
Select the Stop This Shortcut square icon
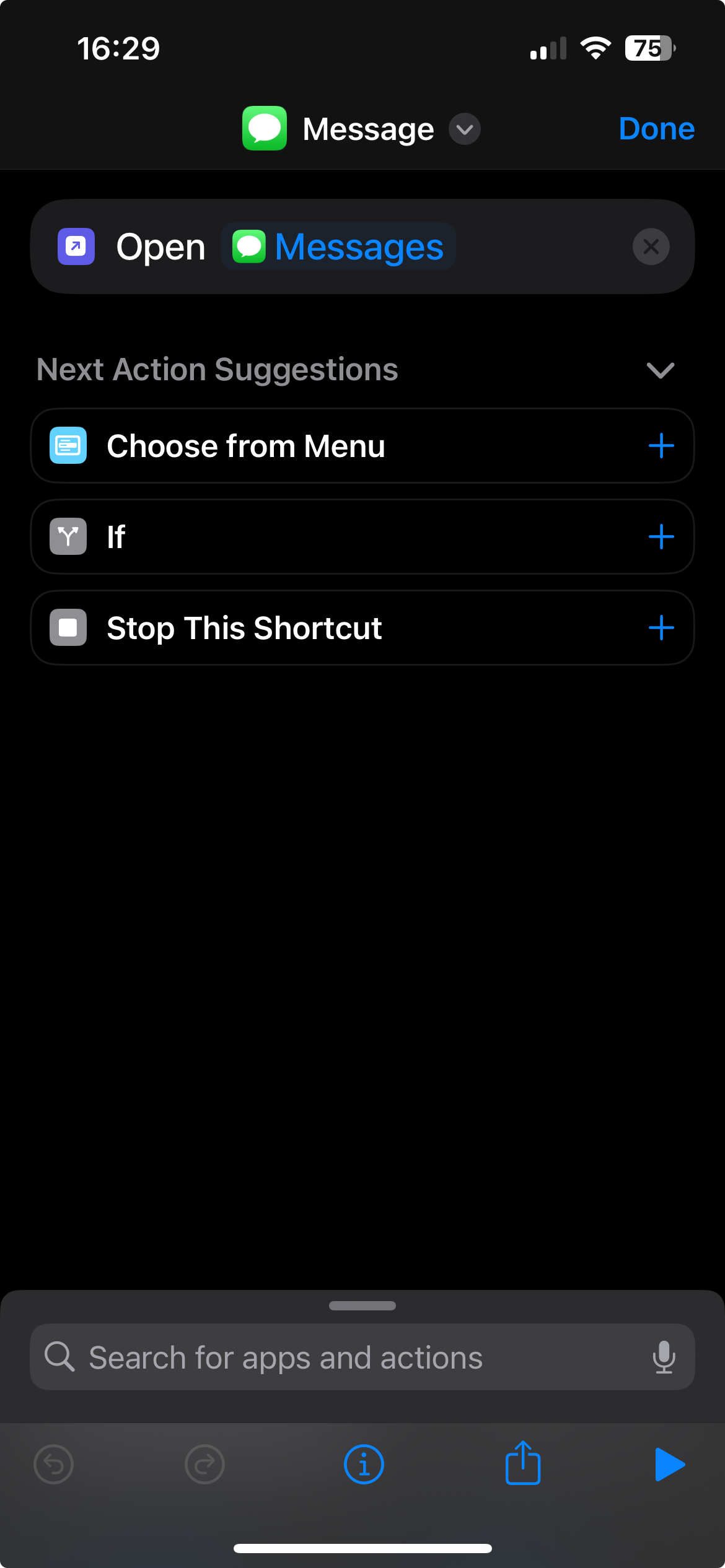click(68, 627)
